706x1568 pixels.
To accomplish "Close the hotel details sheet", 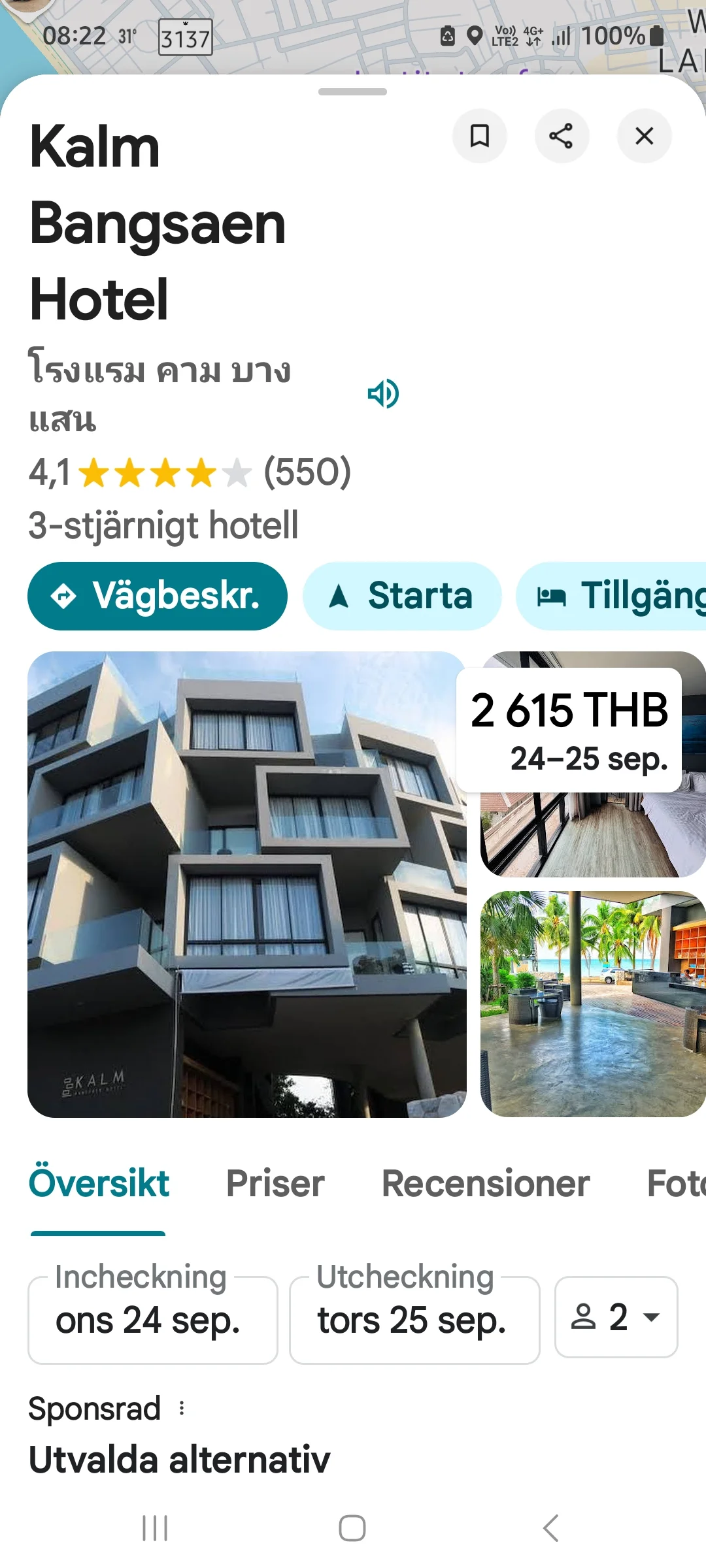I will pyautogui.click(x=644, y=136).
